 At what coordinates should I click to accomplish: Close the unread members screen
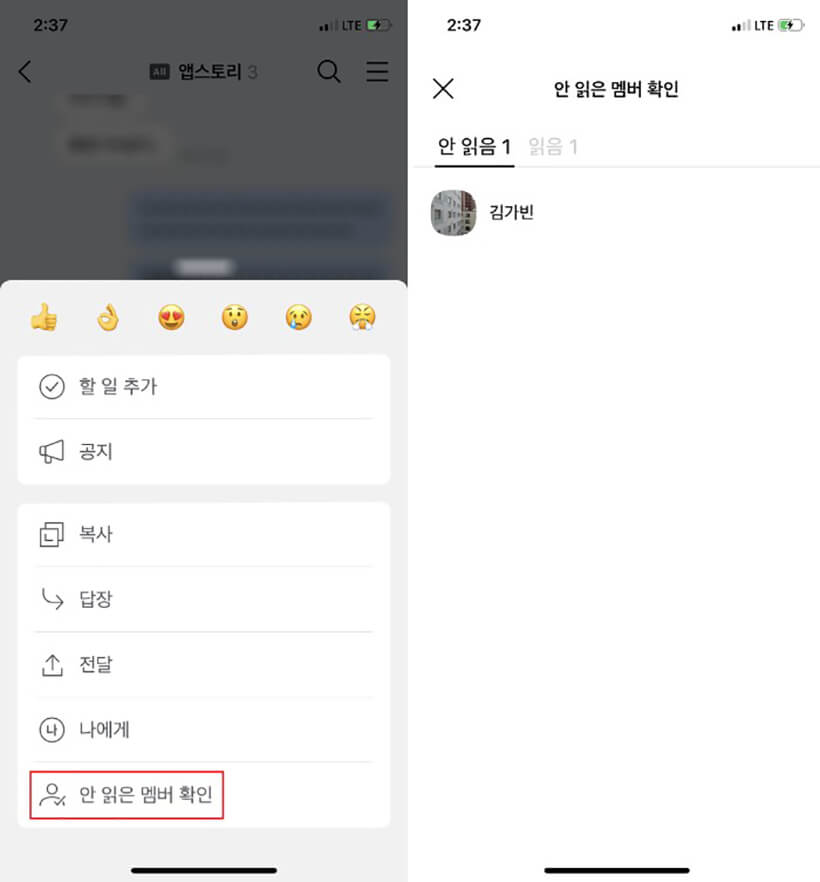(443, 88)
